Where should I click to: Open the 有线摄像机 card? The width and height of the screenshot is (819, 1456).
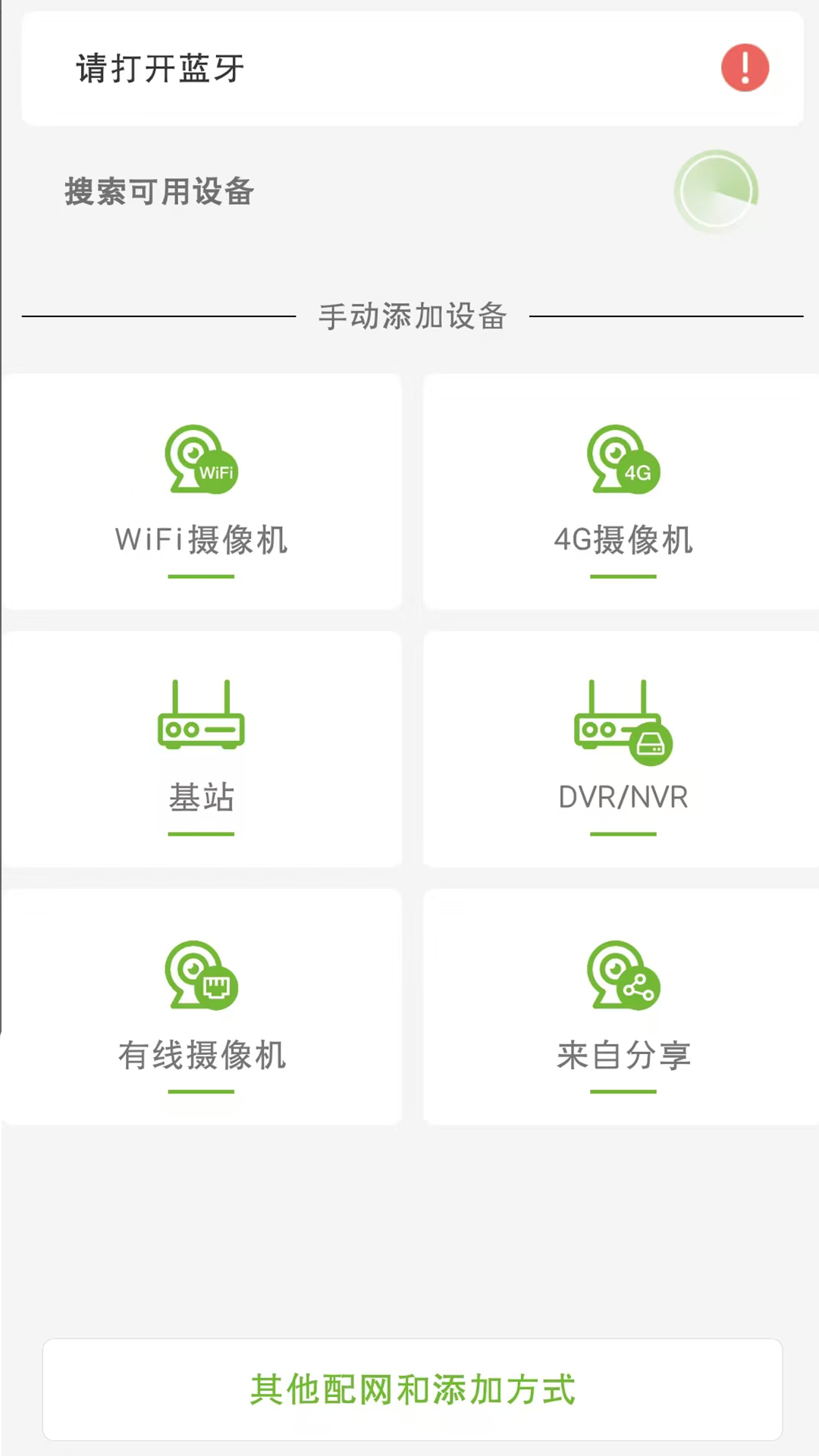pyautogui.click(x=201, y=1005)
